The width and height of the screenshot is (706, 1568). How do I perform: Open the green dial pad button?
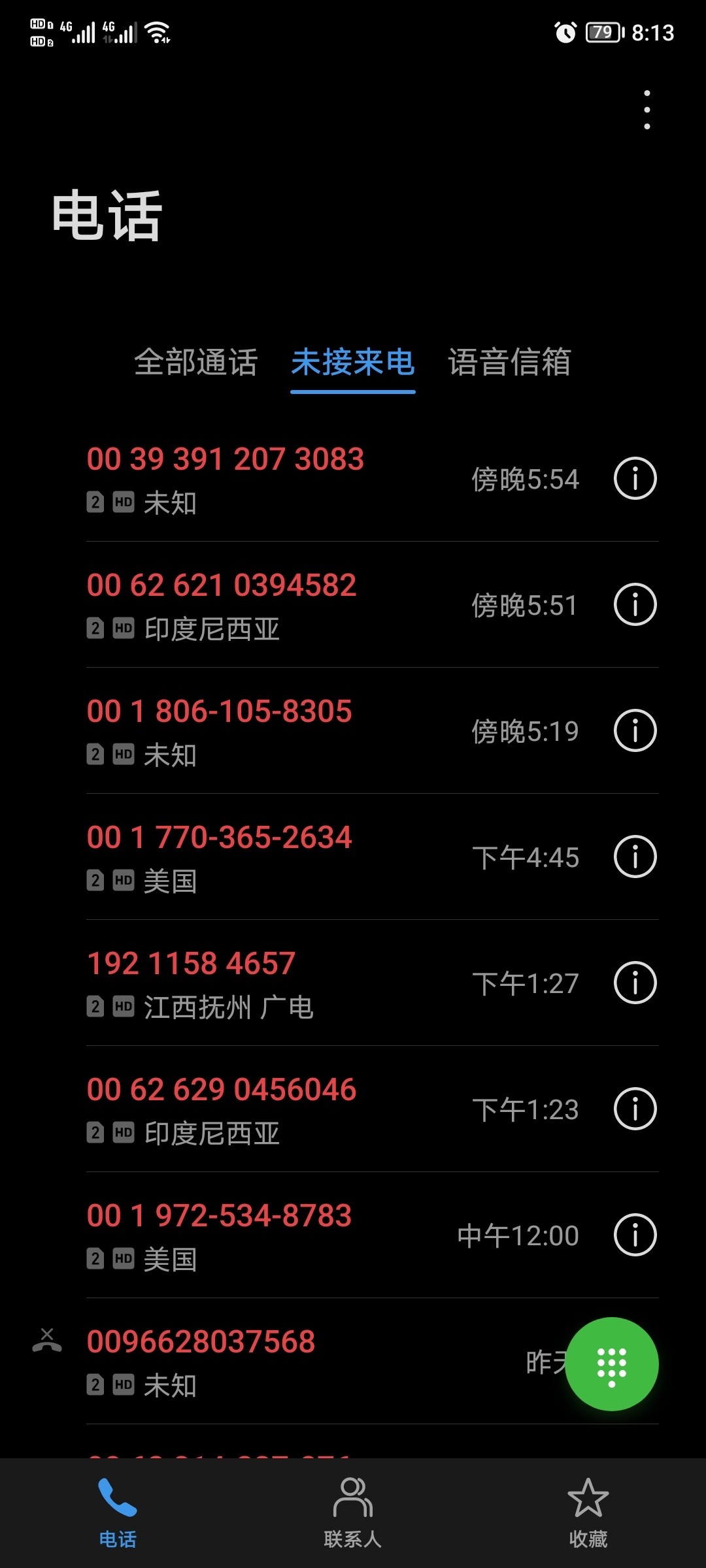(x=611, y=1364)
